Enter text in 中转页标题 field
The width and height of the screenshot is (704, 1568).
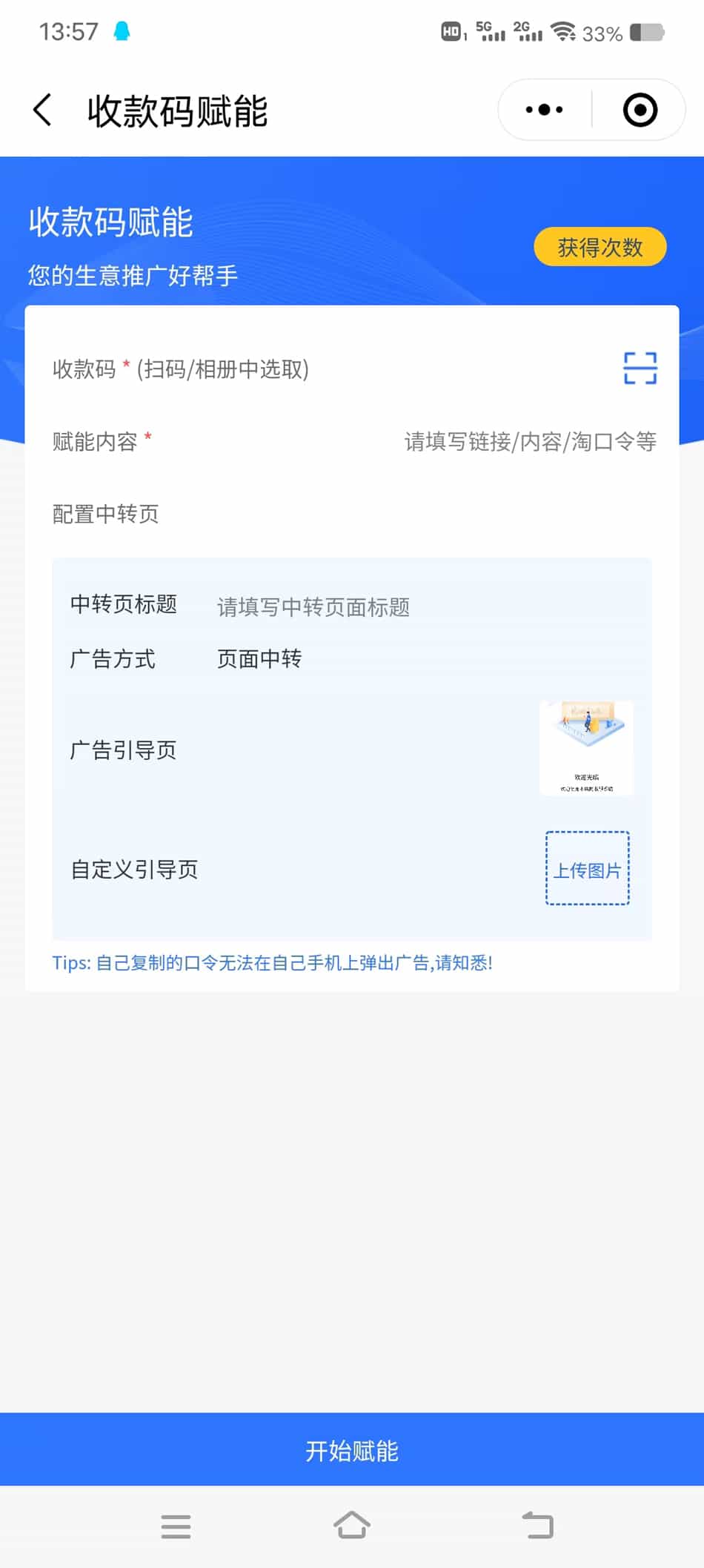click(415, 607)
